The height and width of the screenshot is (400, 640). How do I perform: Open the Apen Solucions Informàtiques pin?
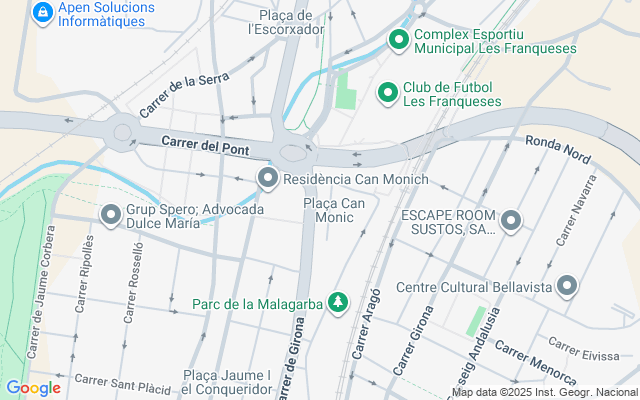click(43, 13)
